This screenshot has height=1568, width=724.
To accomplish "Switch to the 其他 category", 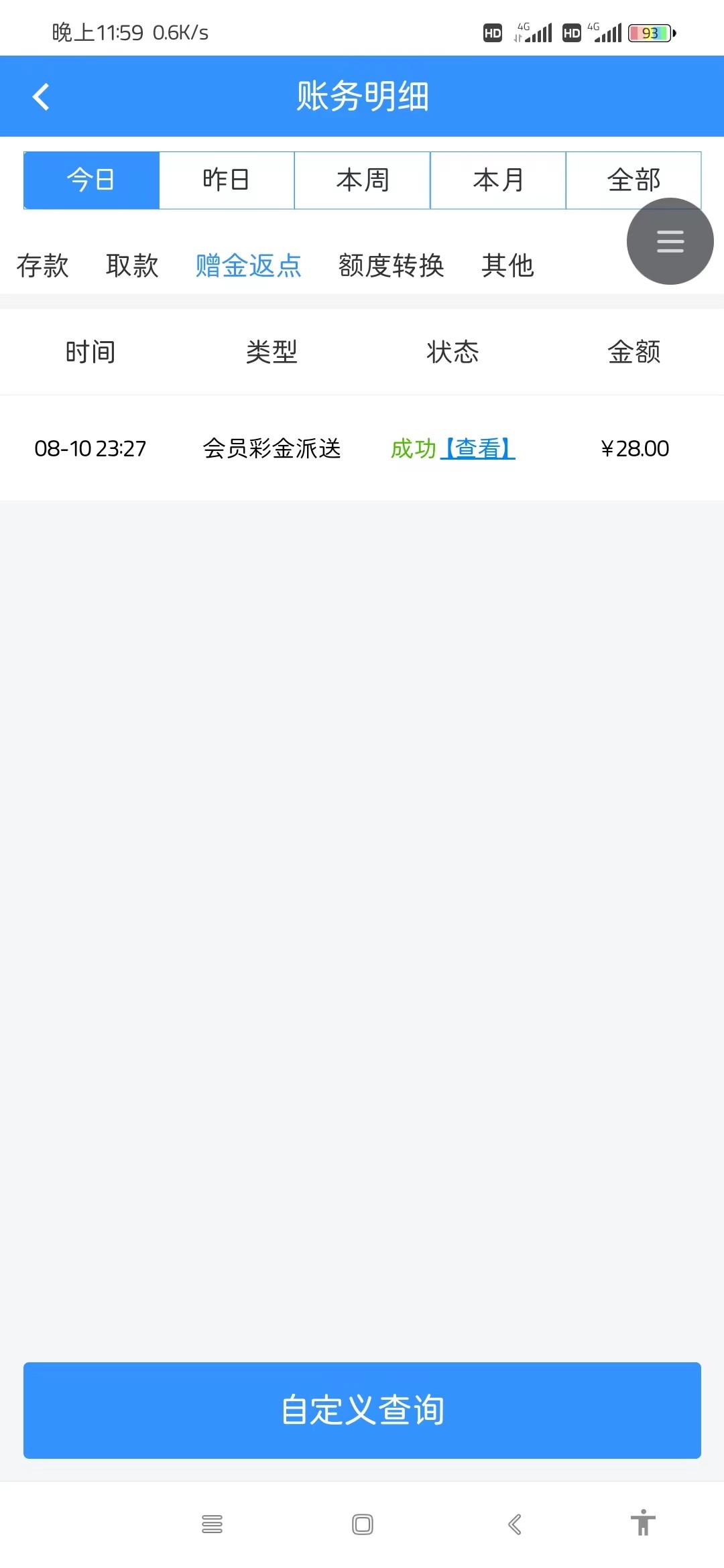I will [507, 266].
